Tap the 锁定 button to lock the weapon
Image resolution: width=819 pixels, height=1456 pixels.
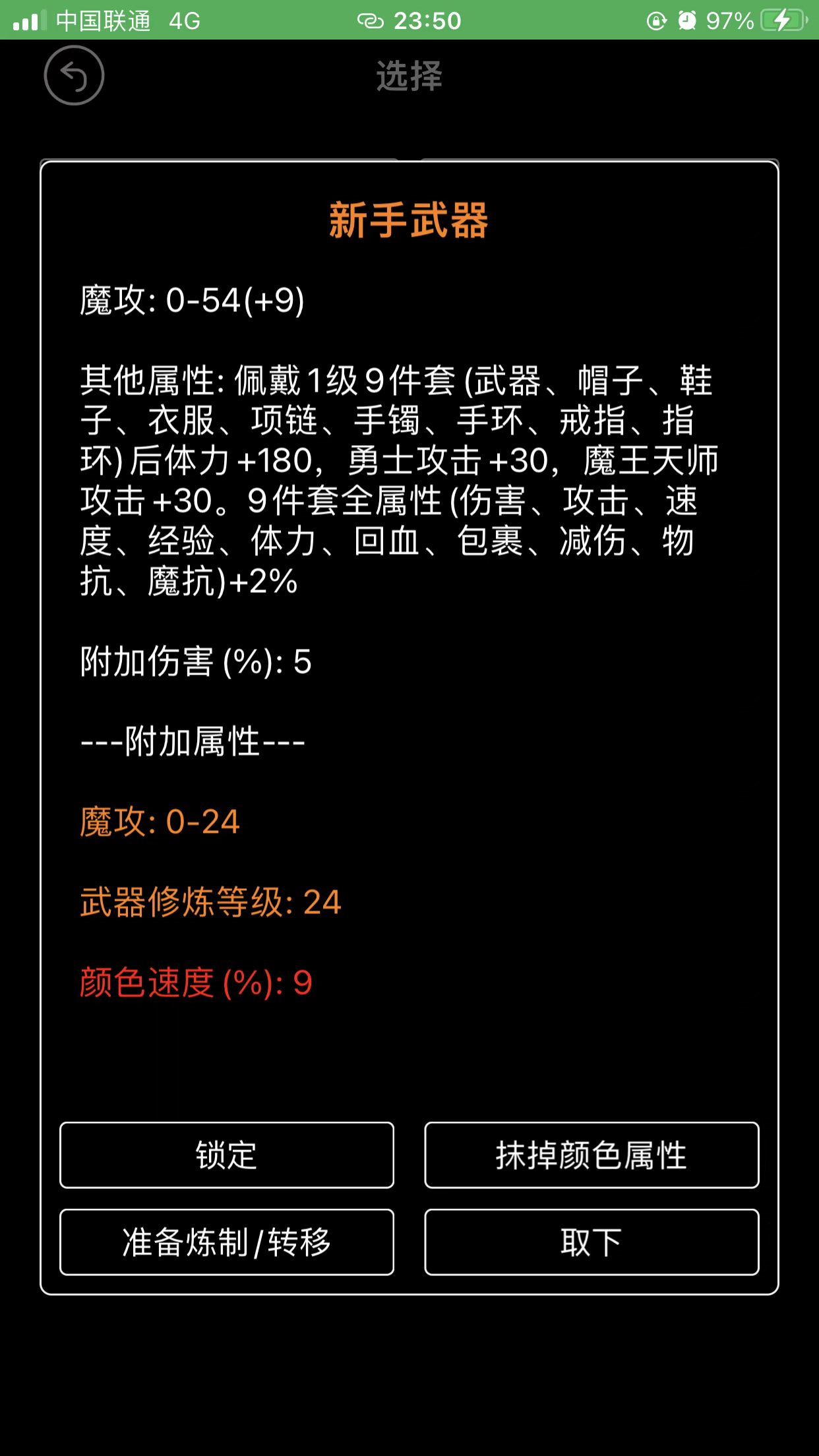[227, 1155]
